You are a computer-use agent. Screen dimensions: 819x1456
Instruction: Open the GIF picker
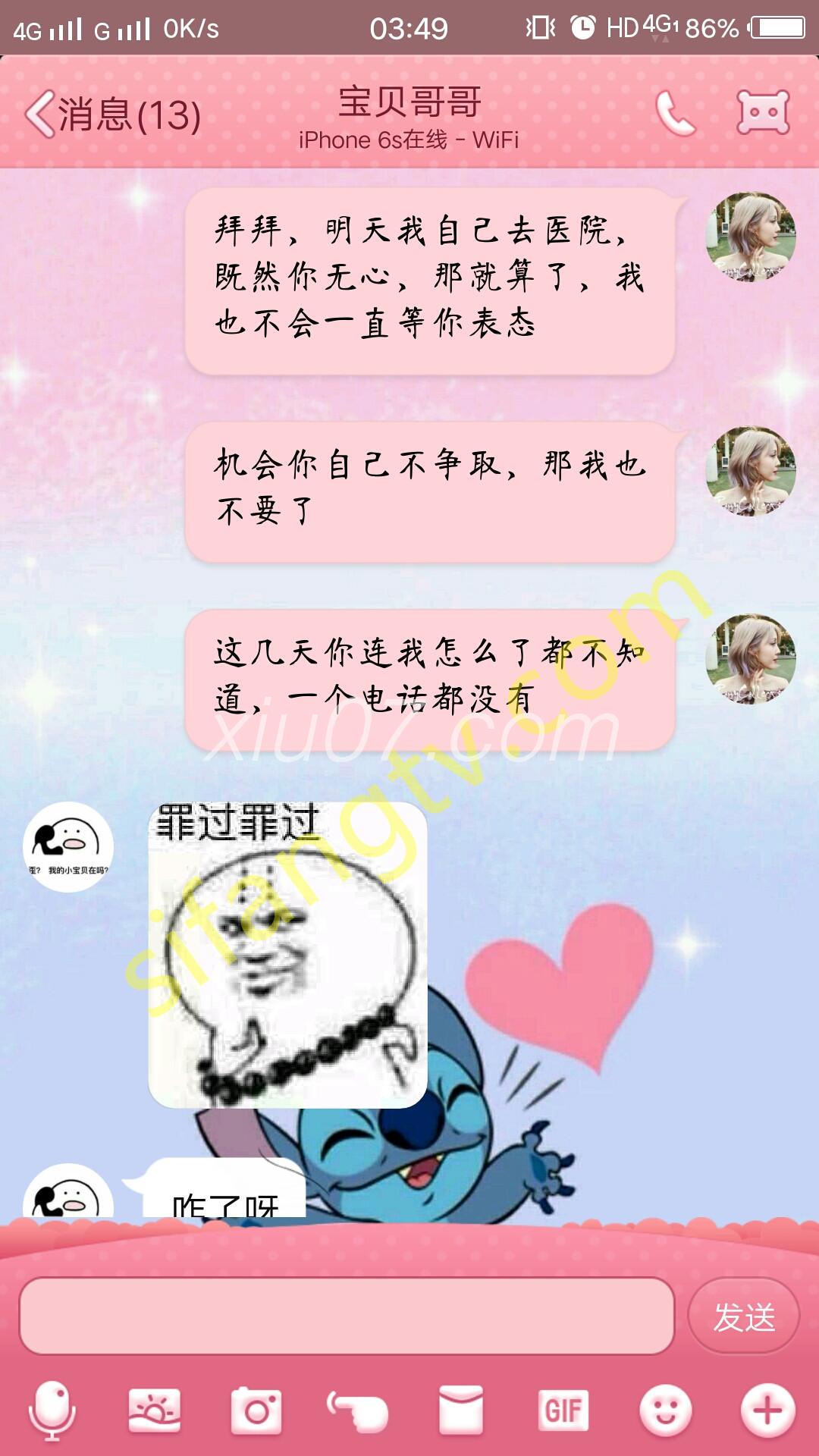[563, 1410]
